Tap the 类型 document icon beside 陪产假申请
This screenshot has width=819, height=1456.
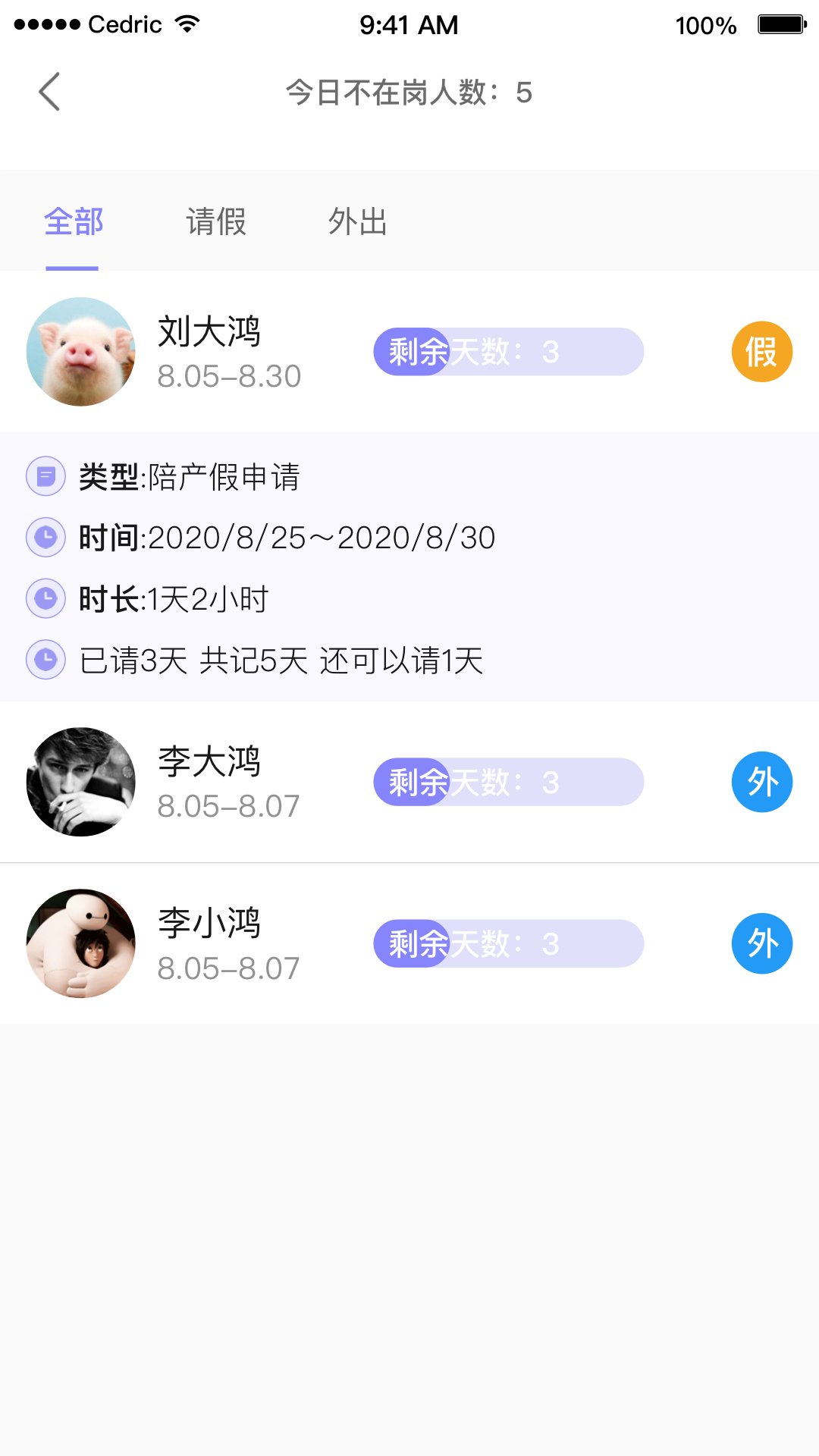tap(45, 477)
